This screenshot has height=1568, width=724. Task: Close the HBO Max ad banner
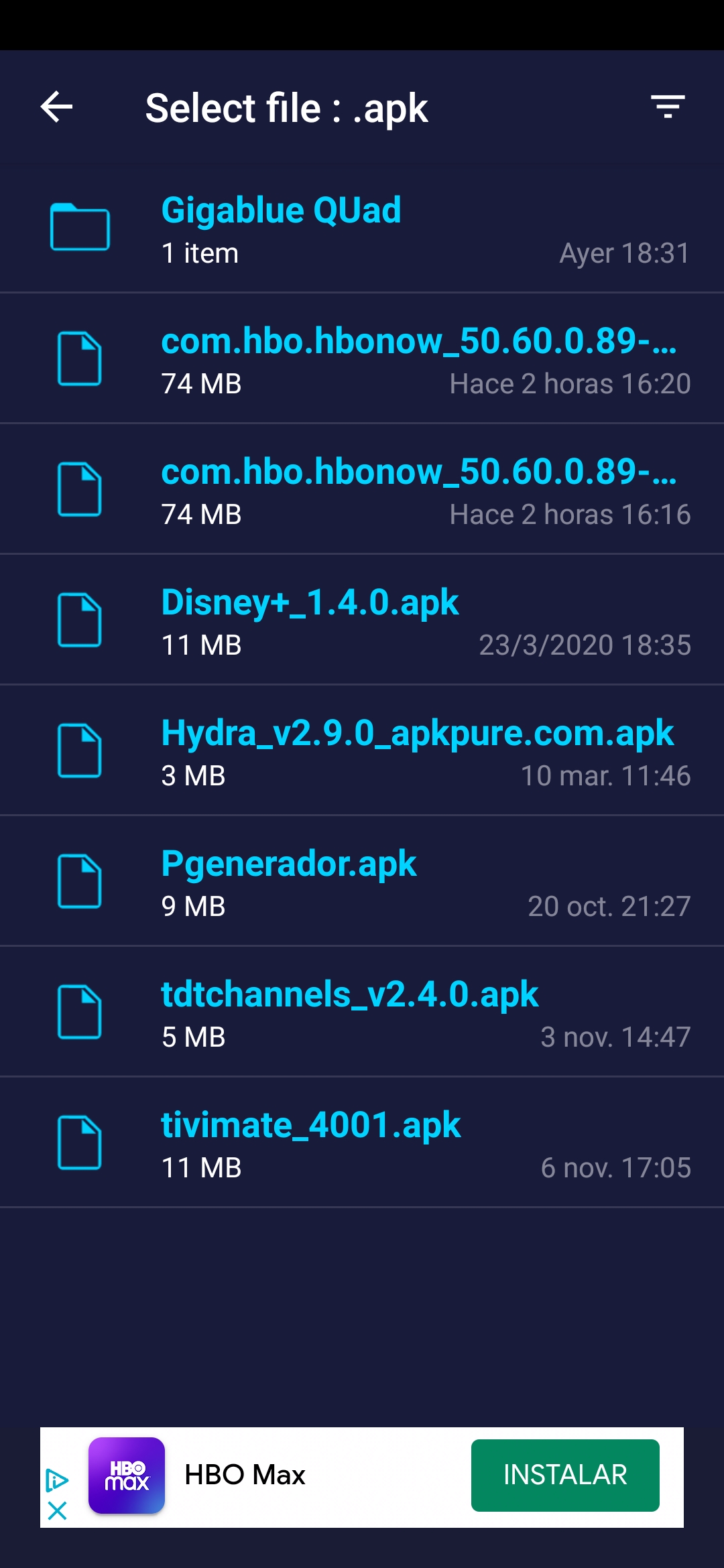pyautogui.click(x=58, y=1510)
